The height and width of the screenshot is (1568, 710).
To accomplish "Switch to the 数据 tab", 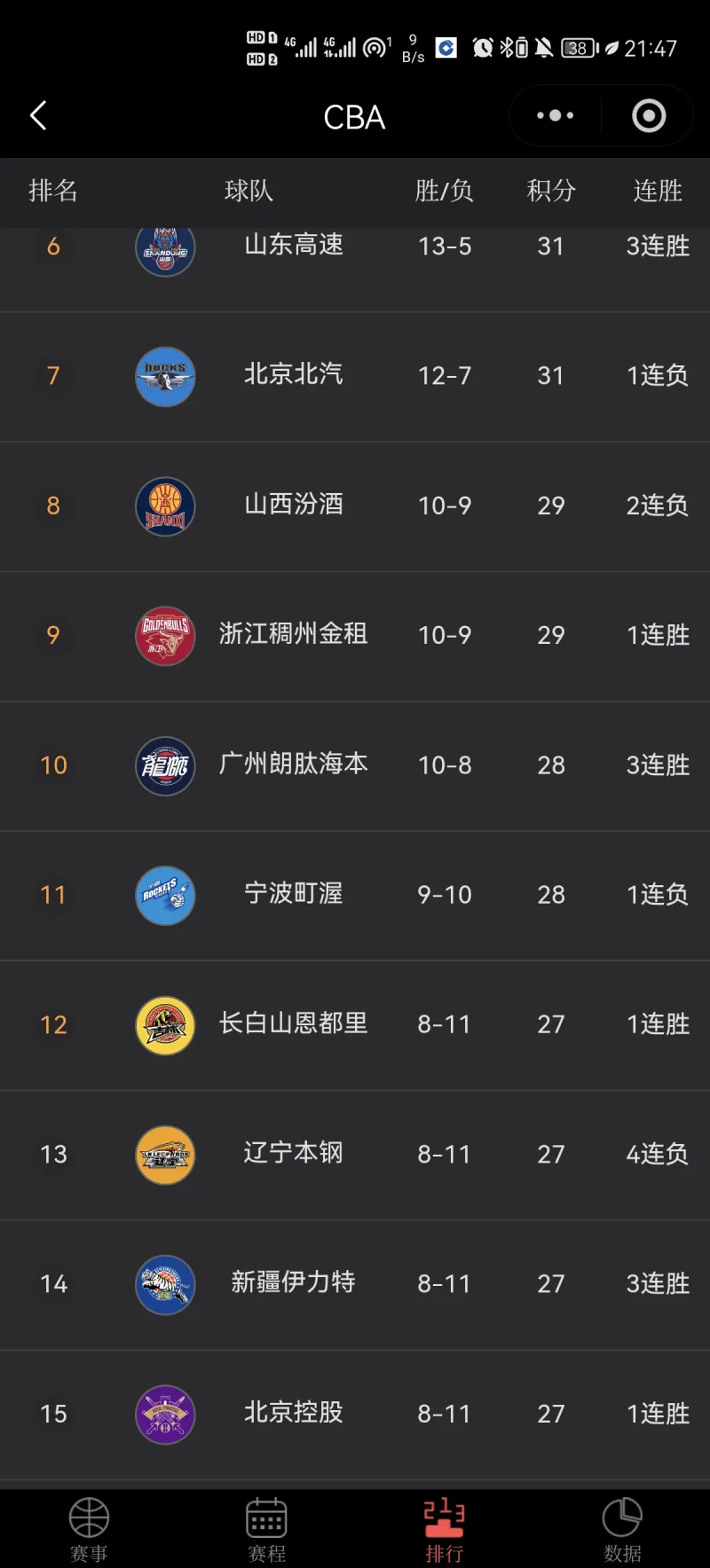I will (622, 1529).
